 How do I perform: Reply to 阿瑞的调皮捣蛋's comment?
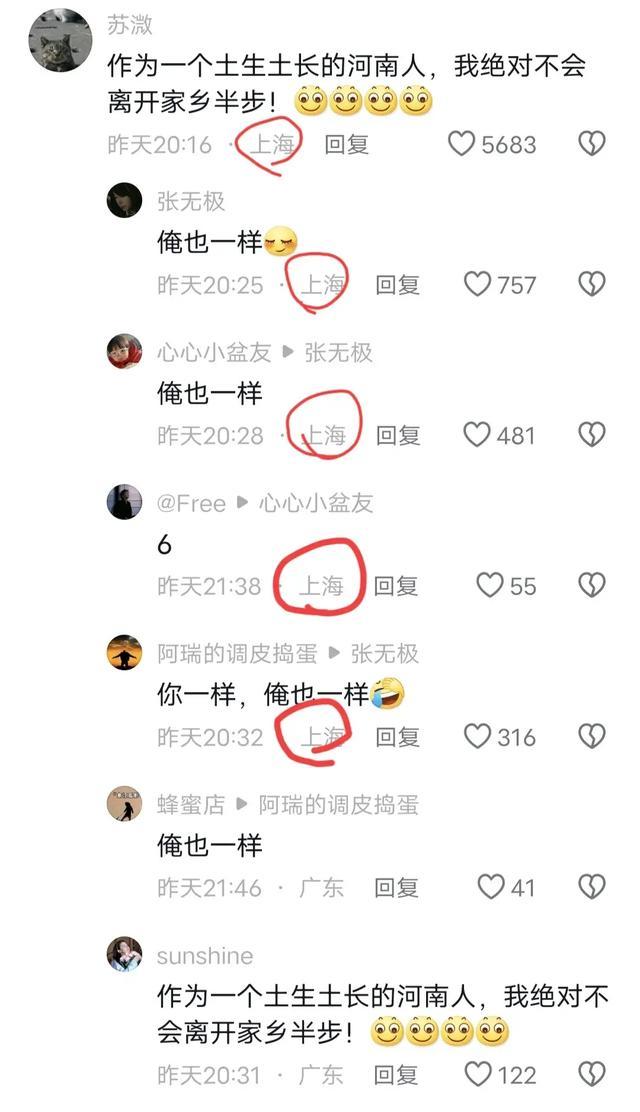point(397,737)
